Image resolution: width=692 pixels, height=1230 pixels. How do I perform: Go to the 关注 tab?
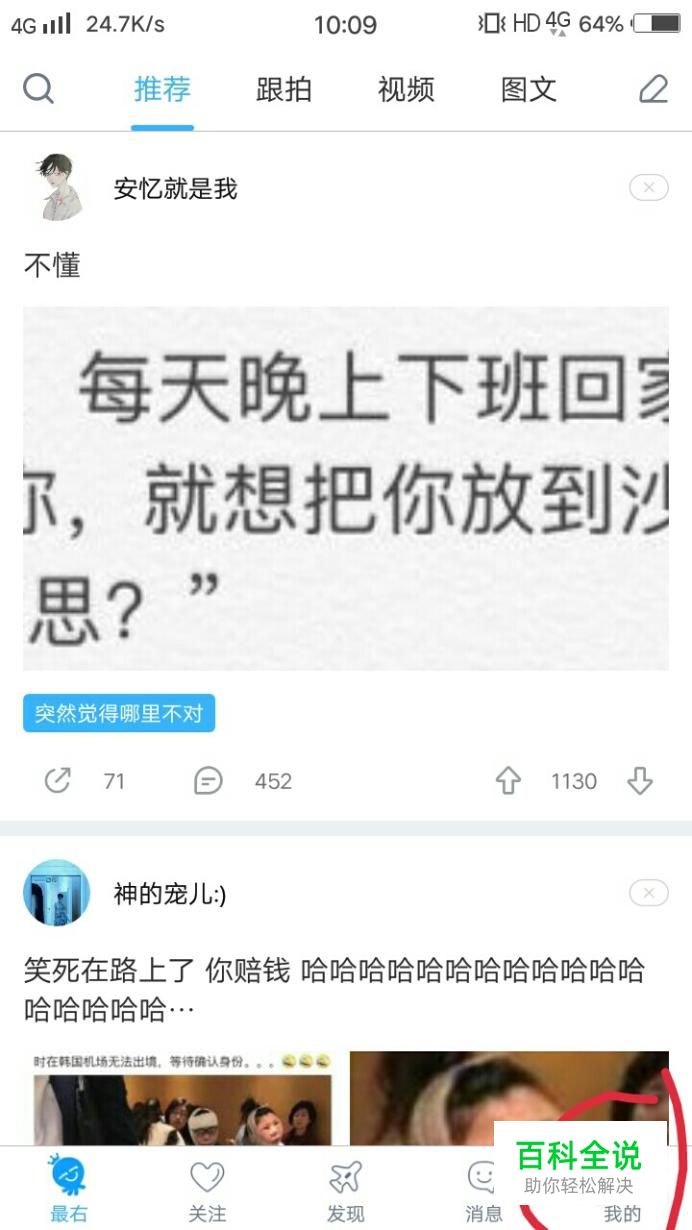click(207, 1190)
